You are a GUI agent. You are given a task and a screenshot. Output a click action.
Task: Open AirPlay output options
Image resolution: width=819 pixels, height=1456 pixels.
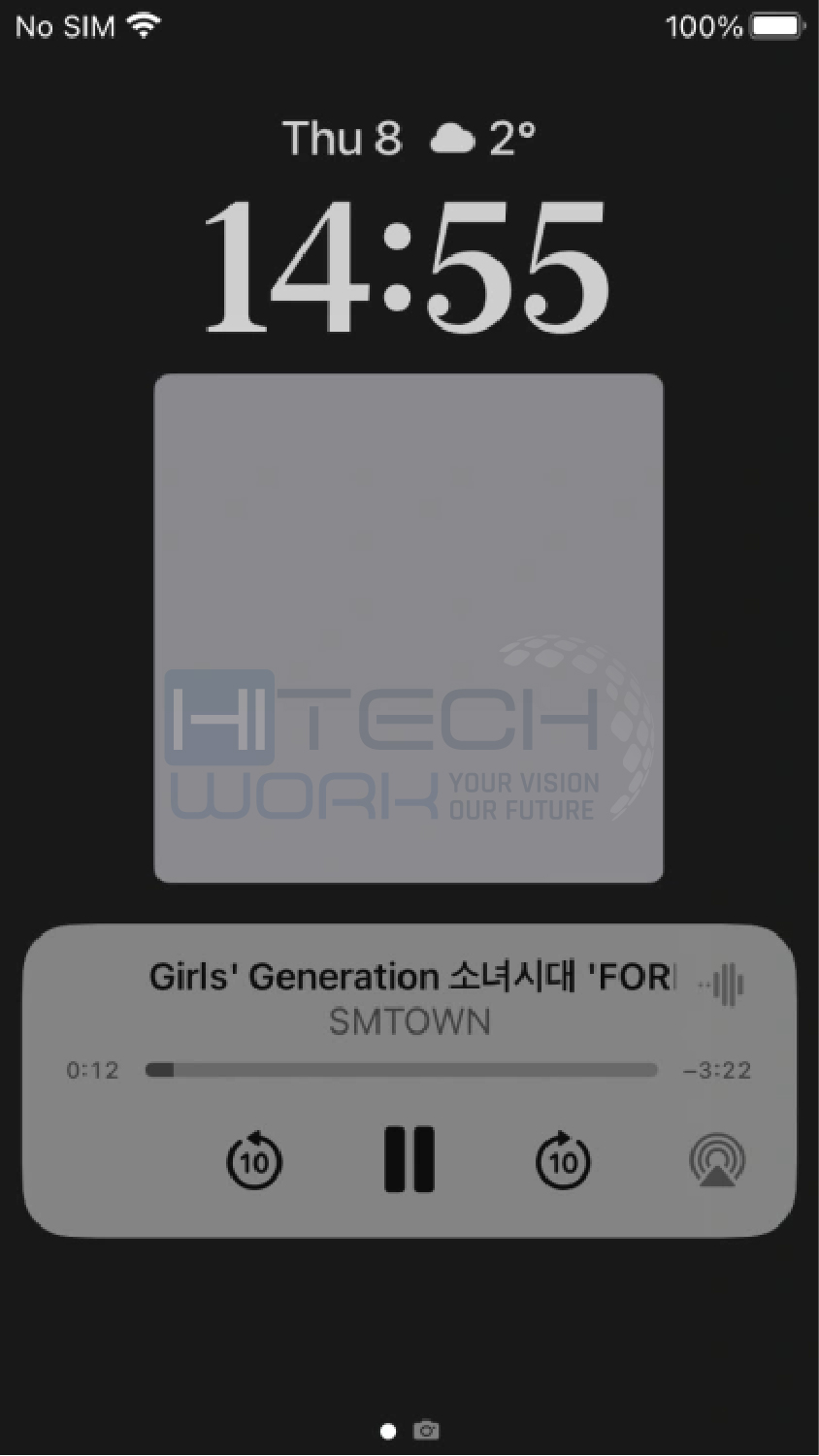coord(717,1160)
